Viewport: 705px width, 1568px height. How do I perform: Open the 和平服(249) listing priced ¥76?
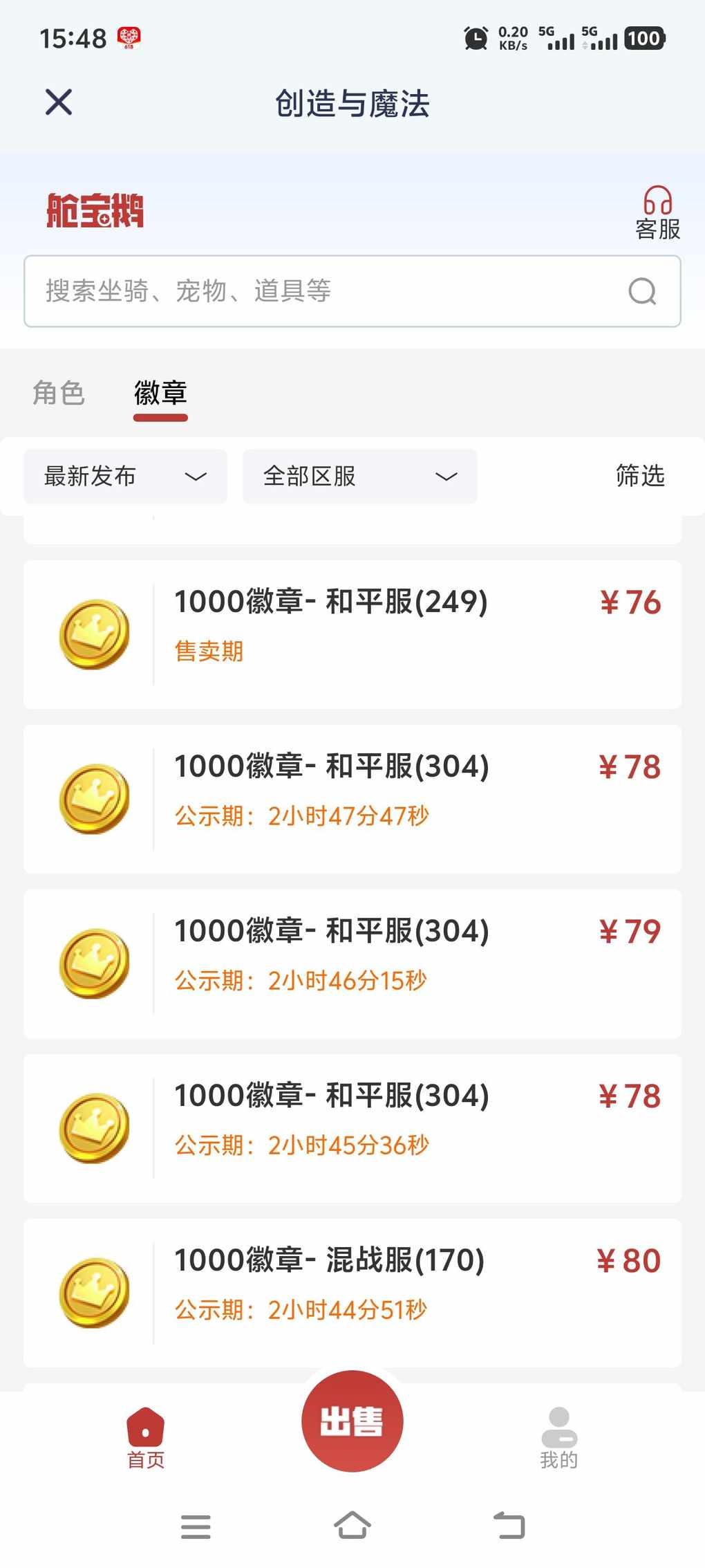352,634
